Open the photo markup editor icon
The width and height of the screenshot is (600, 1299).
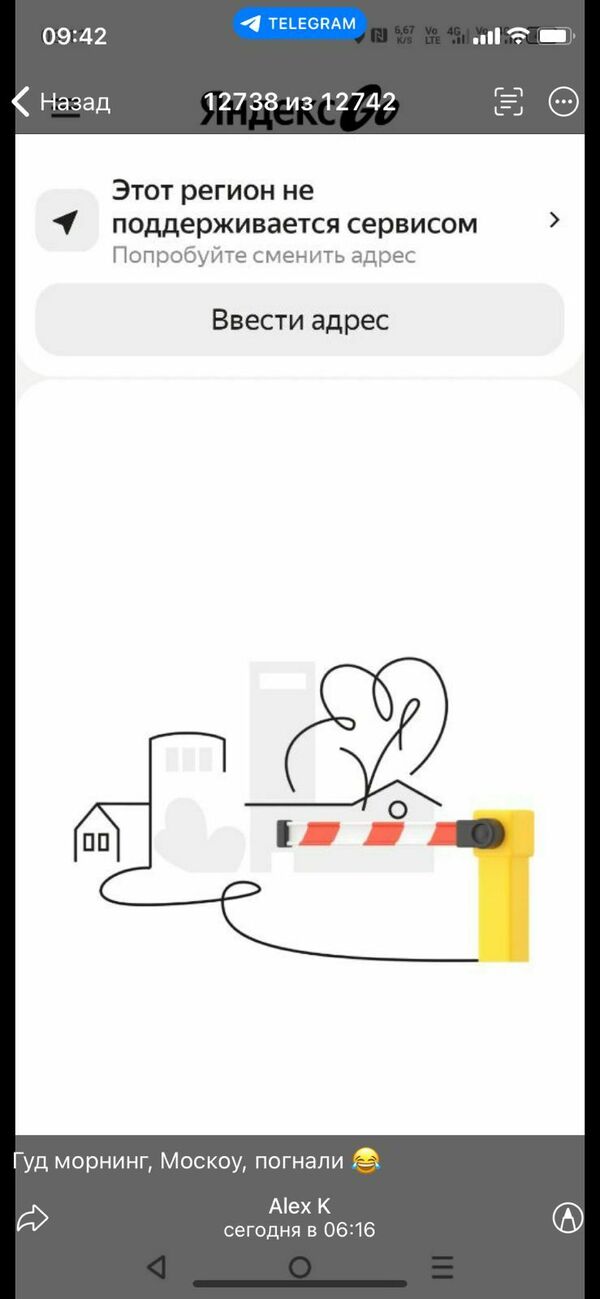[x=567, y=1217]
